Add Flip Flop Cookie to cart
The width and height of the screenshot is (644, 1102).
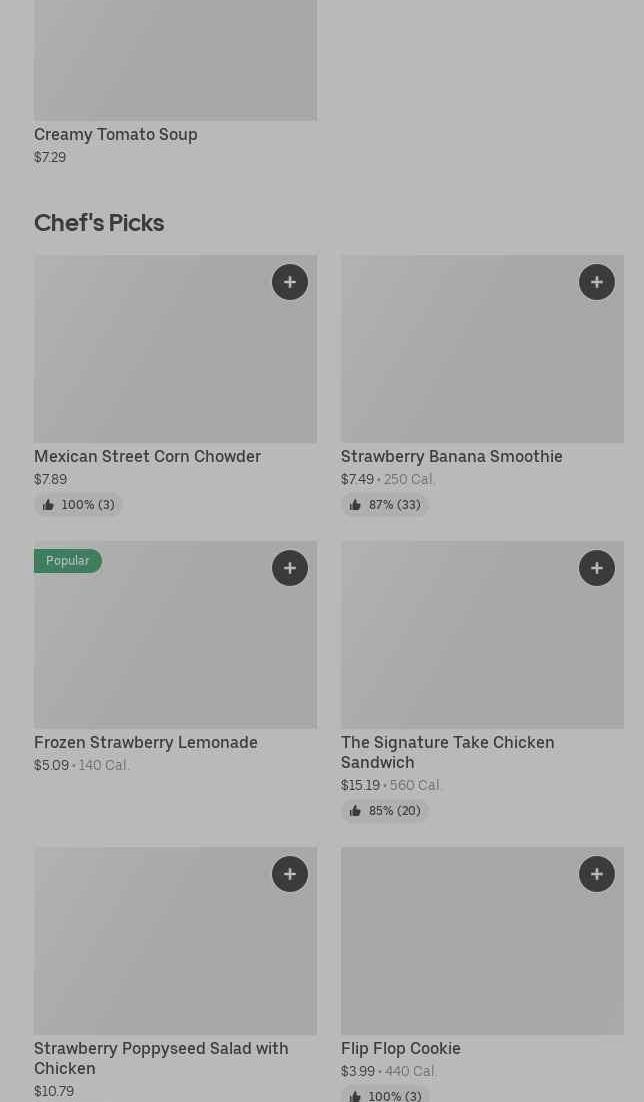[597, 874]
